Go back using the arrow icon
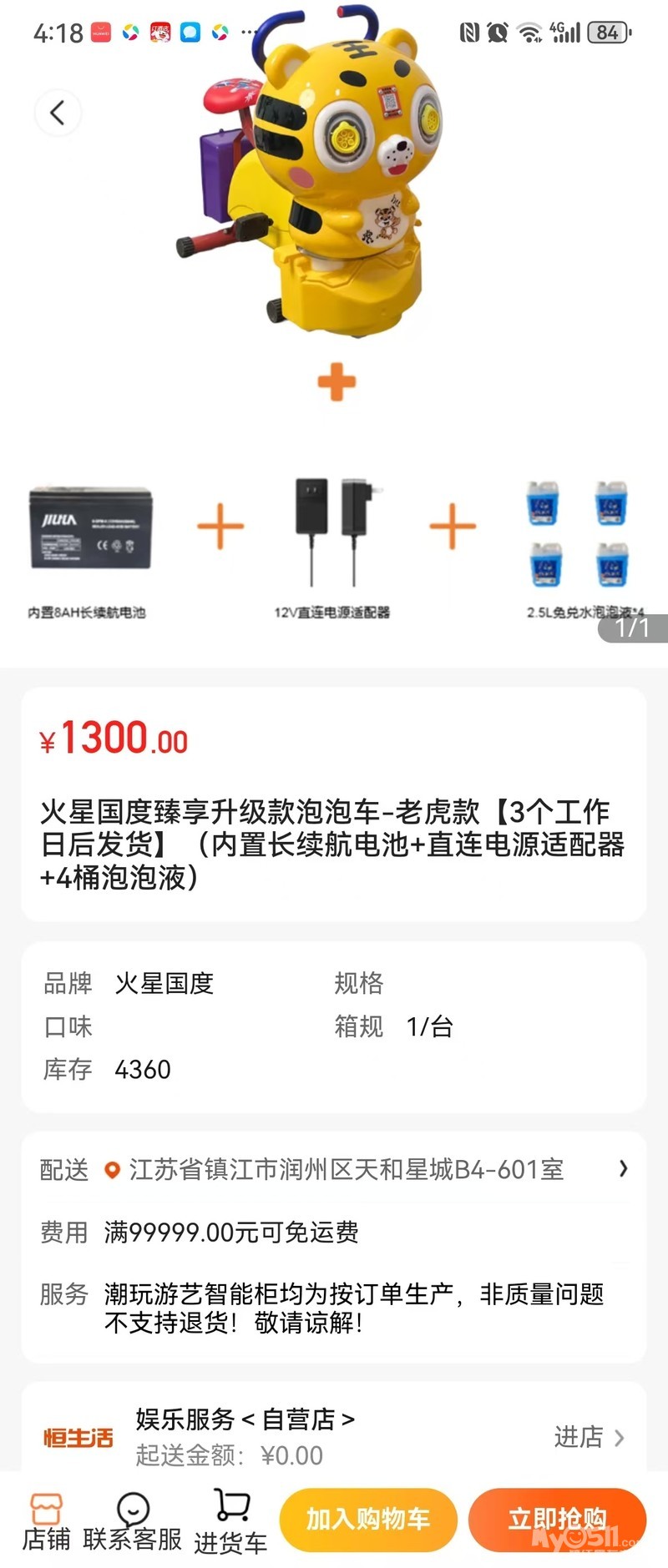Viewport: 668px width, 1568px height. pyautogui.click(x=58, y=113)
